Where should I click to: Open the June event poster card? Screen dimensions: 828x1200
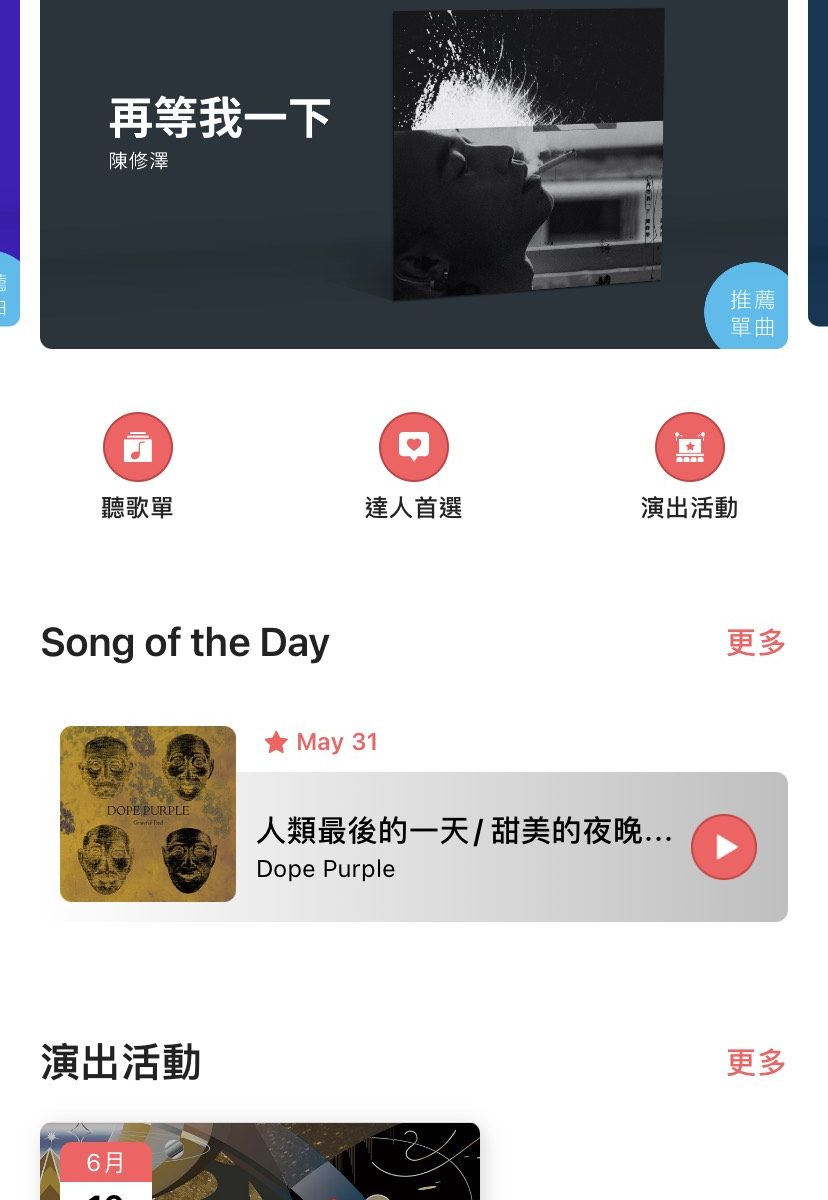(x=260, y=1162)
